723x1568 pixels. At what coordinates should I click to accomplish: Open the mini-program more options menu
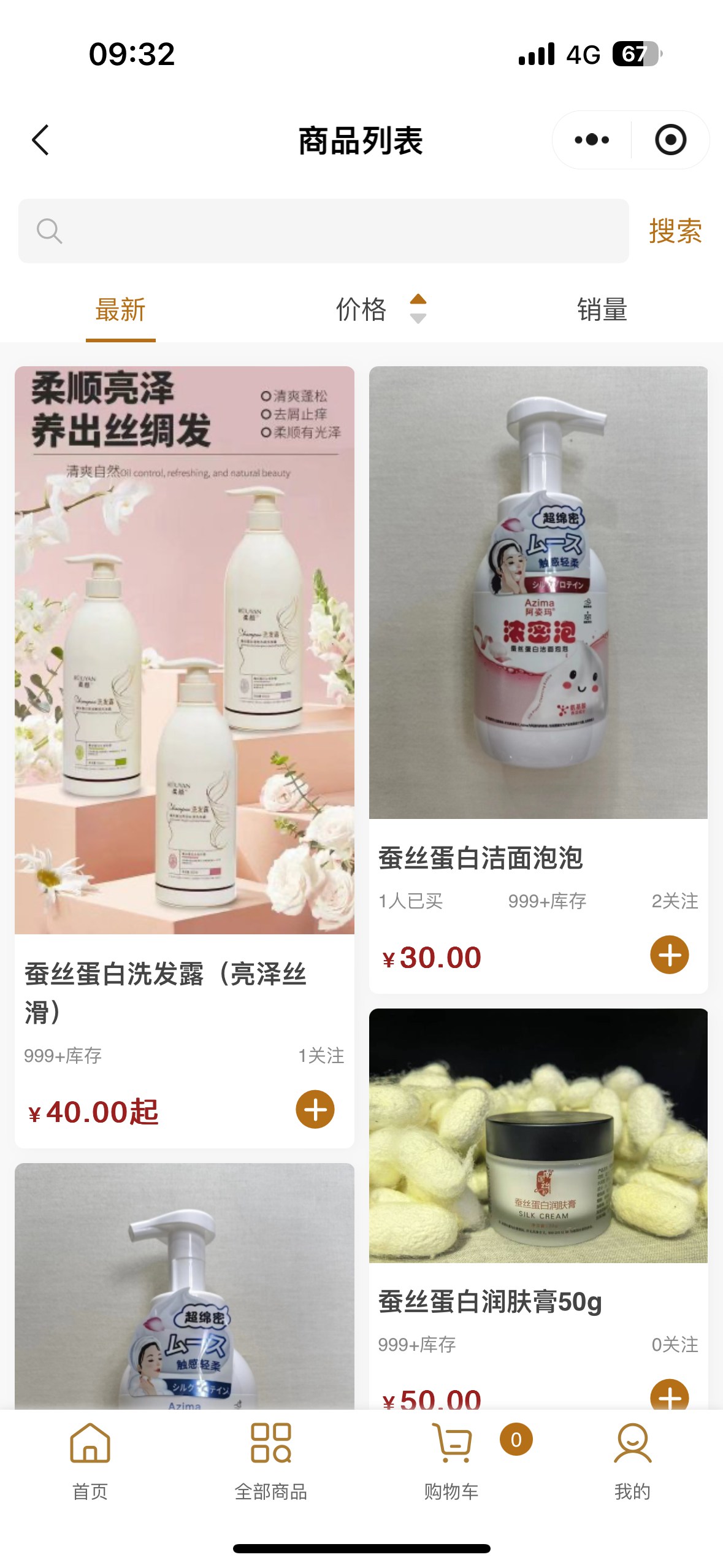(x=592, y=140)
